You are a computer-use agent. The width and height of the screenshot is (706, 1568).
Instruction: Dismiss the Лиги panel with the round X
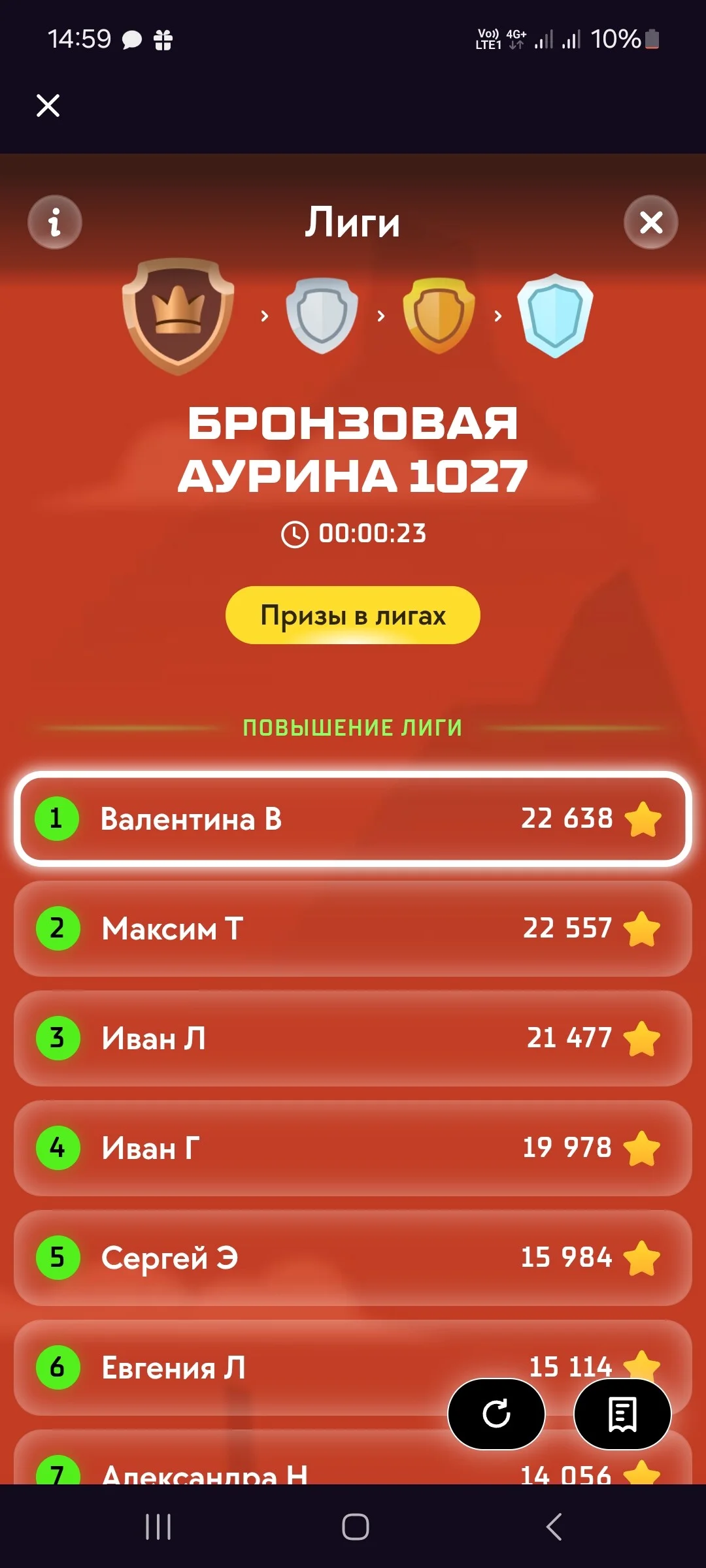point(651,222)
